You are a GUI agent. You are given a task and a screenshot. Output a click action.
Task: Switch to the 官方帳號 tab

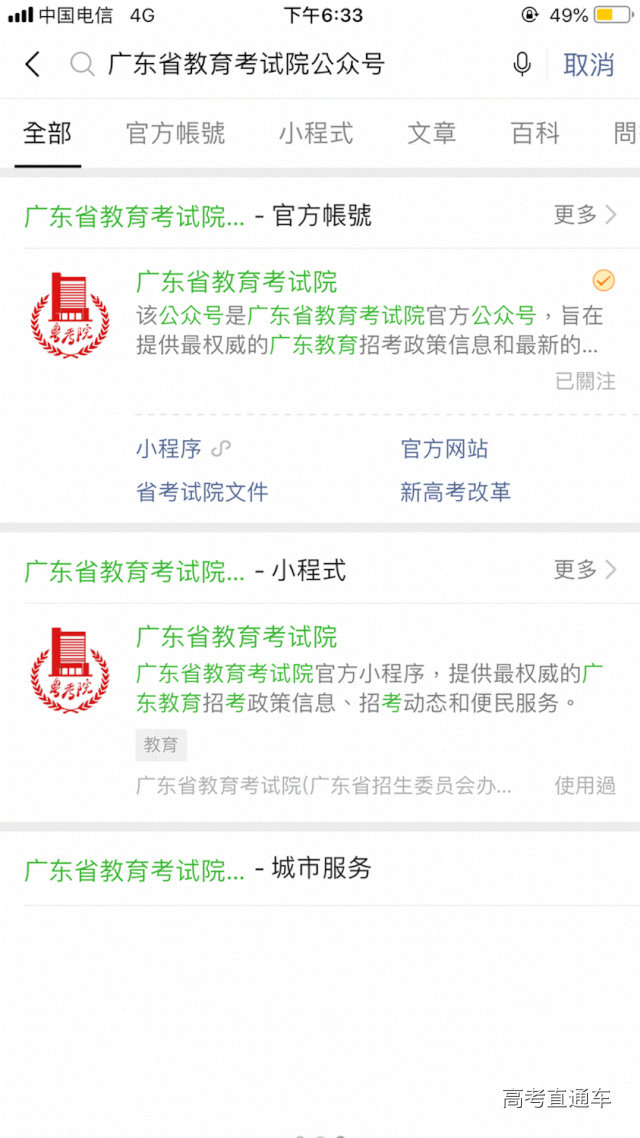[x=176, y=133]
